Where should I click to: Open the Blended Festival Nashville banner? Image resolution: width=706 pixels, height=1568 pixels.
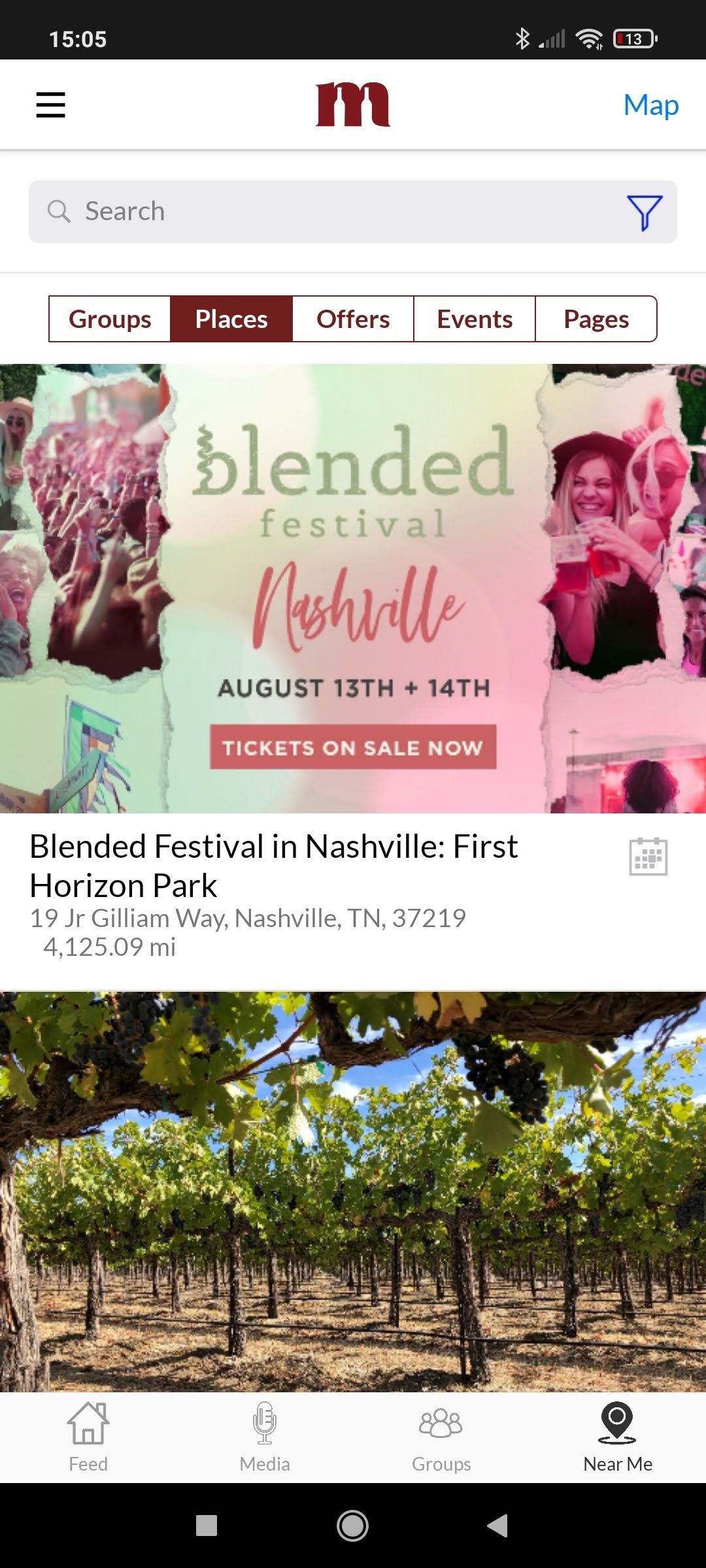(x=353, y=588)
